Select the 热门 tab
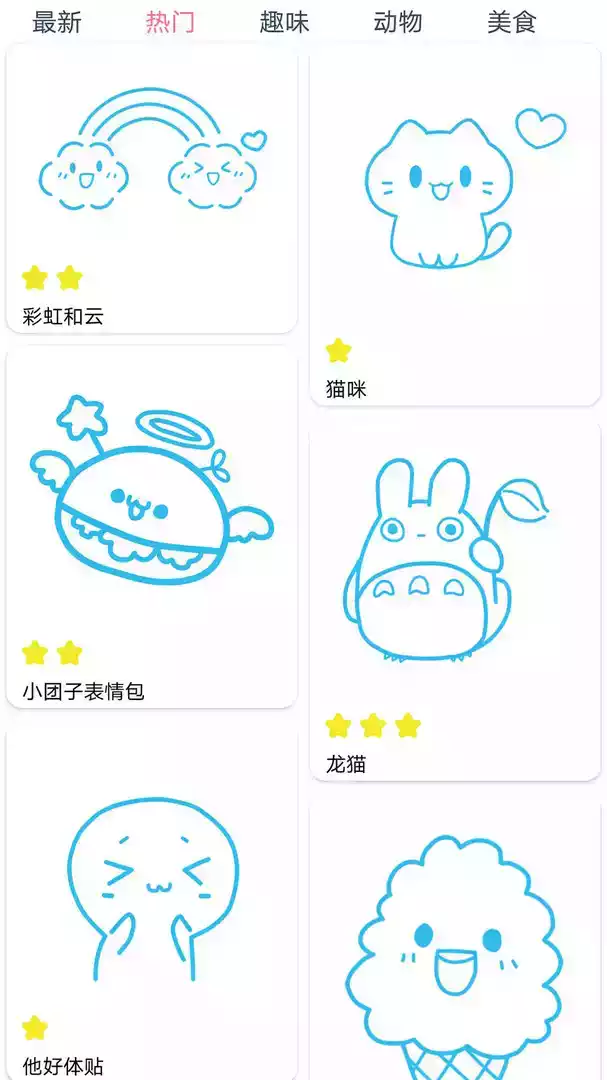 point(170,22)
